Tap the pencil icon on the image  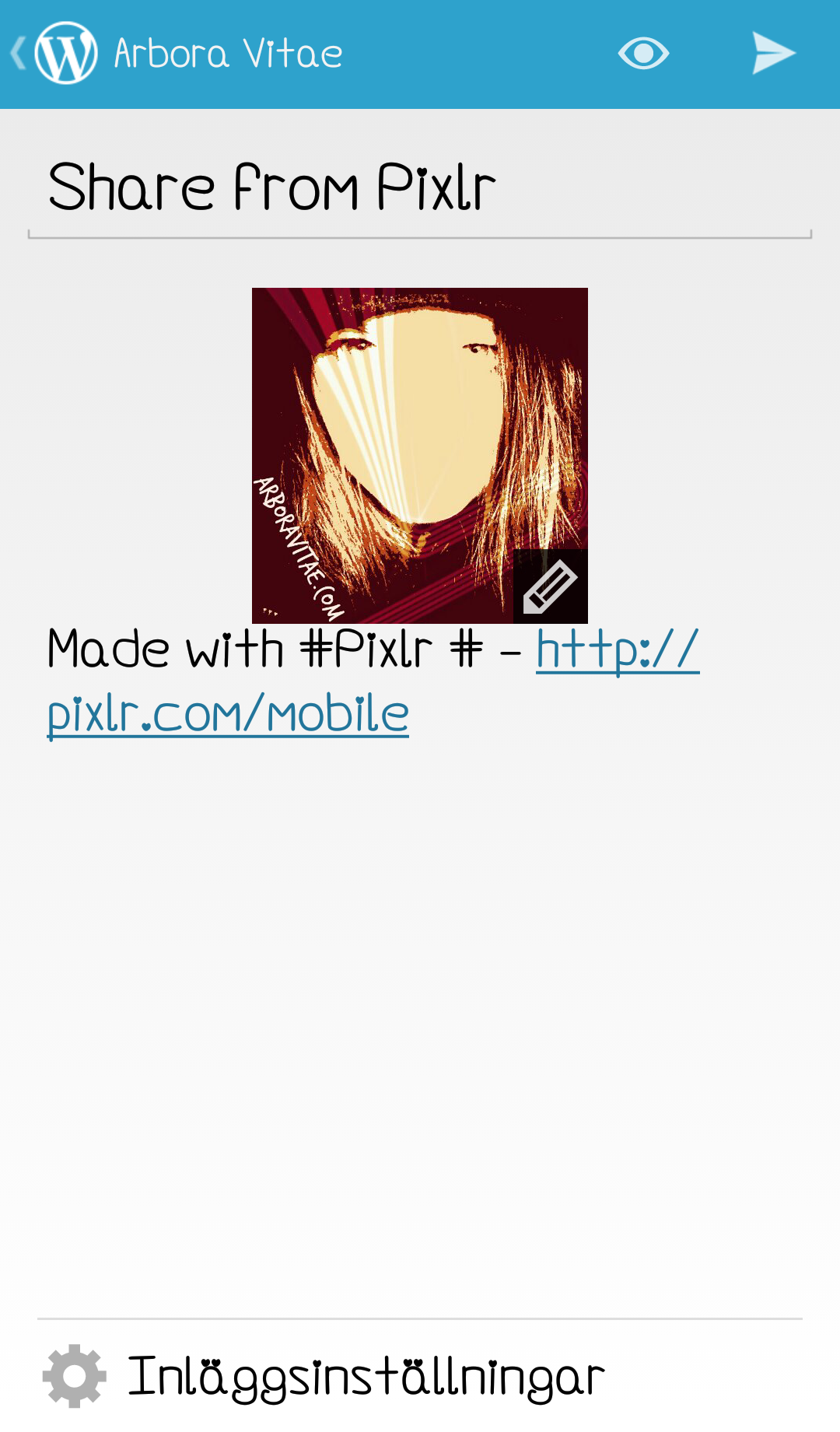[x=550, y=586]
